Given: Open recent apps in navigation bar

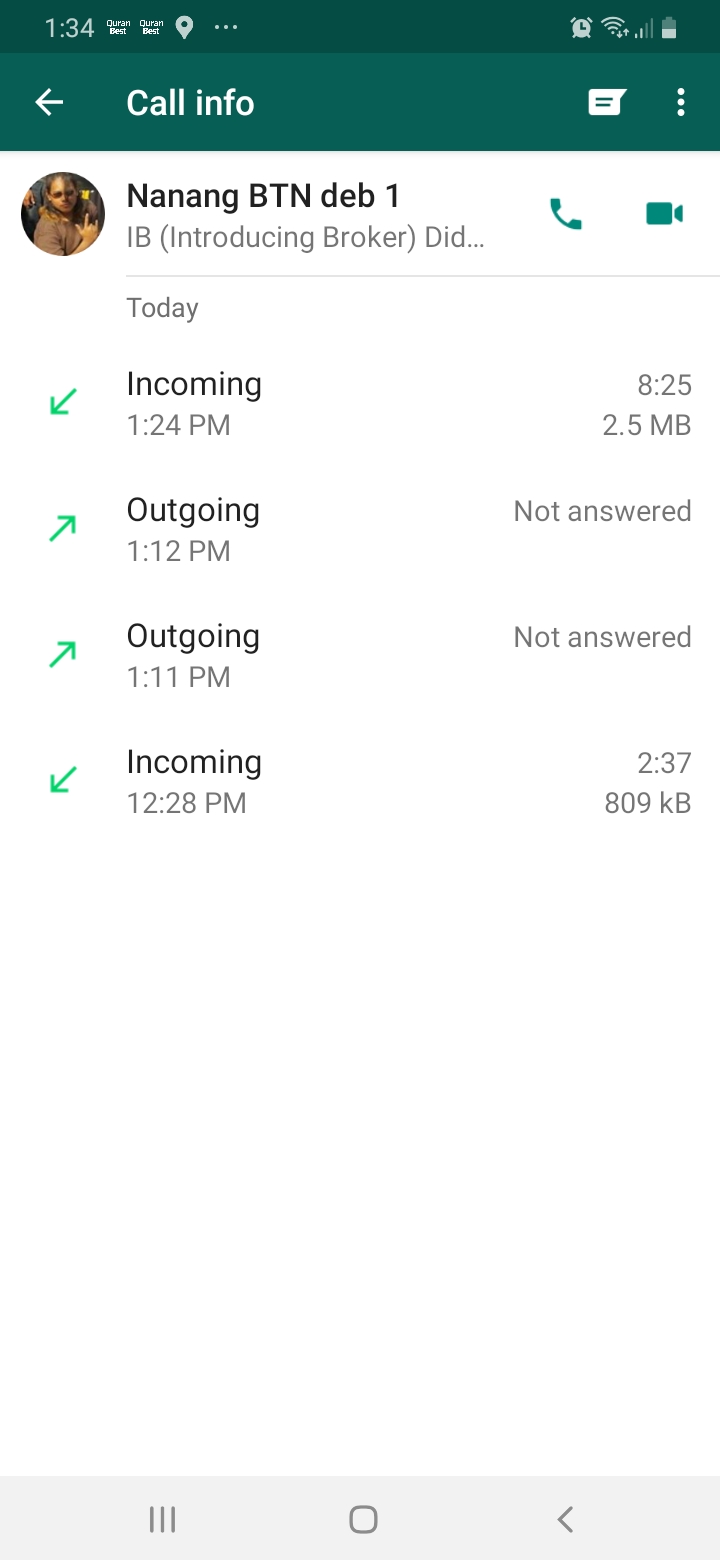Looking at the screenshot, I should [162, 1520].
